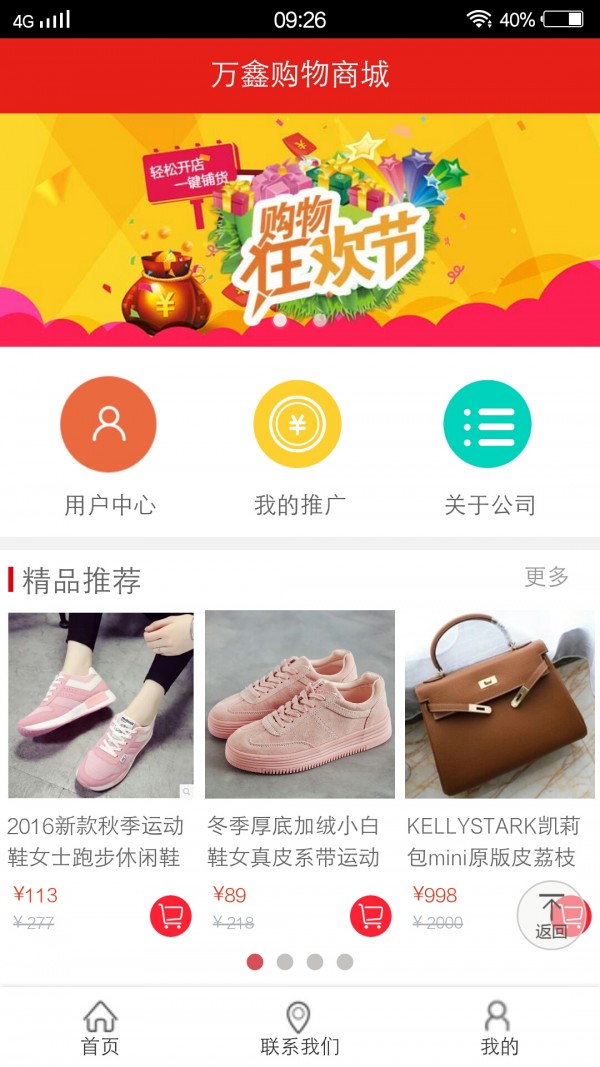This screenshot has width=600, height=1067.
Task: Open 用户中心 user center
Action: click(x=108, y=424)
